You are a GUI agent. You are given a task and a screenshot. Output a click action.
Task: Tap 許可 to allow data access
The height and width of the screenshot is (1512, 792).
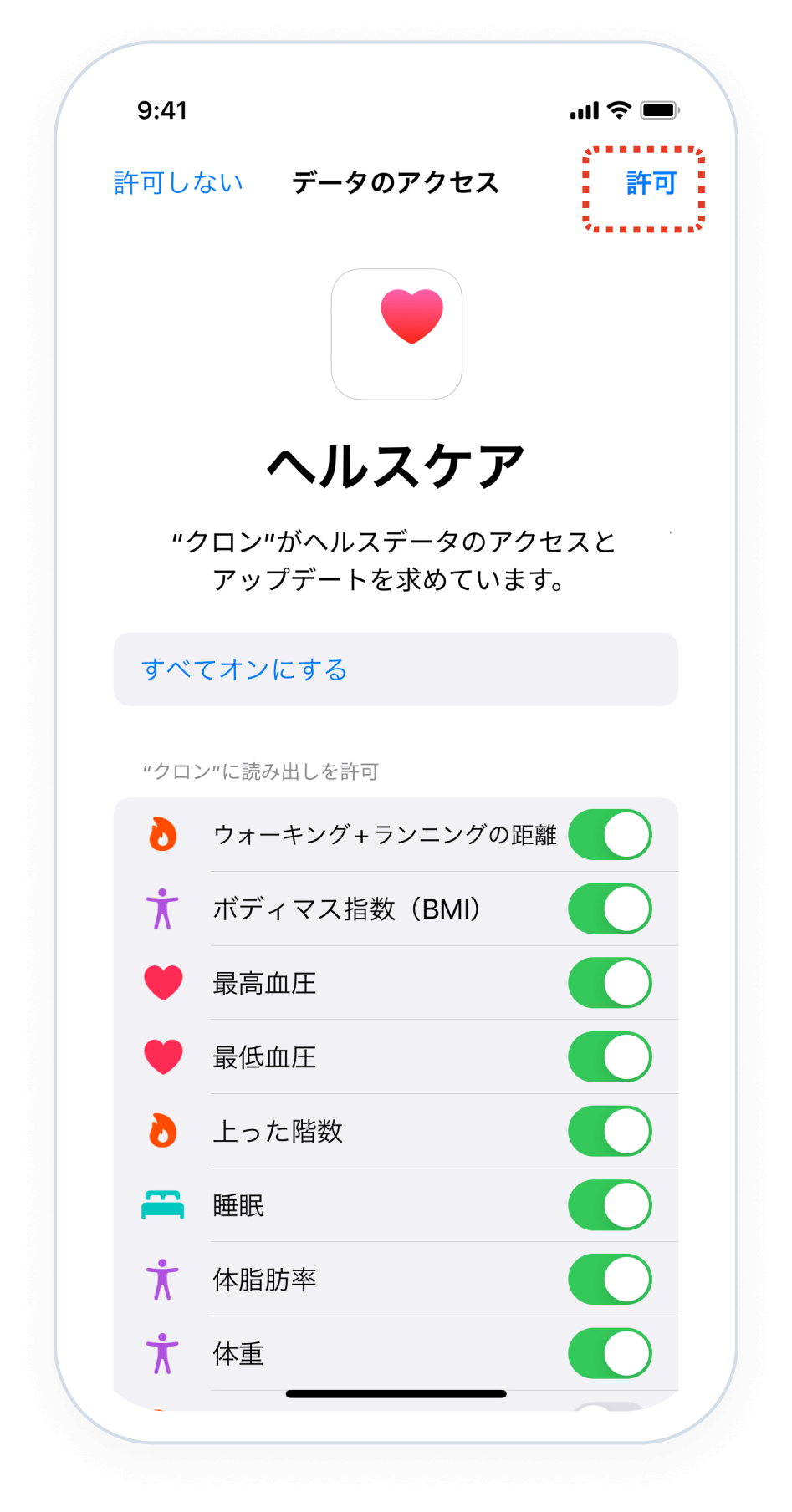tap(651, 183)
